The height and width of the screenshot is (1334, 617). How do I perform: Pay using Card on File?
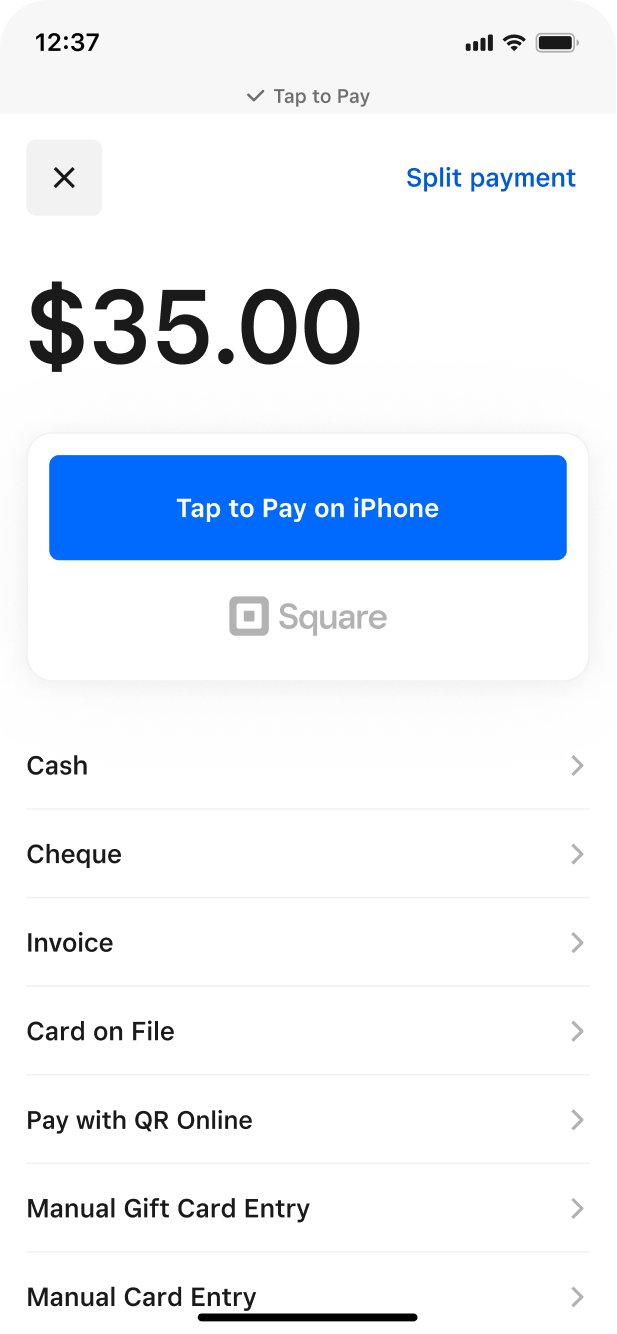click(x=307, y=1031)
